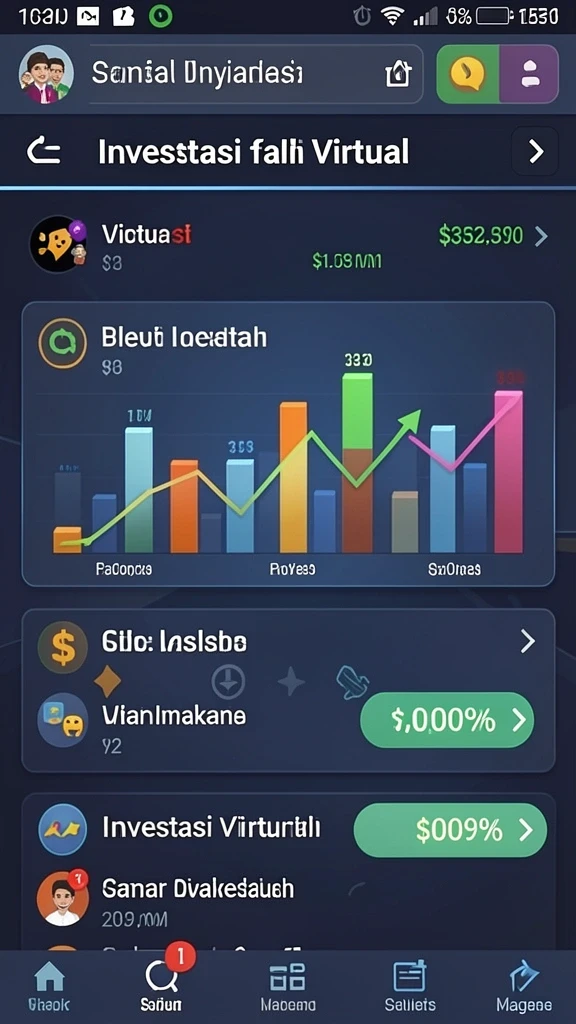576x1024 pixels.
Task: Open the yellow chat bubble button
Action: point(468,74)
